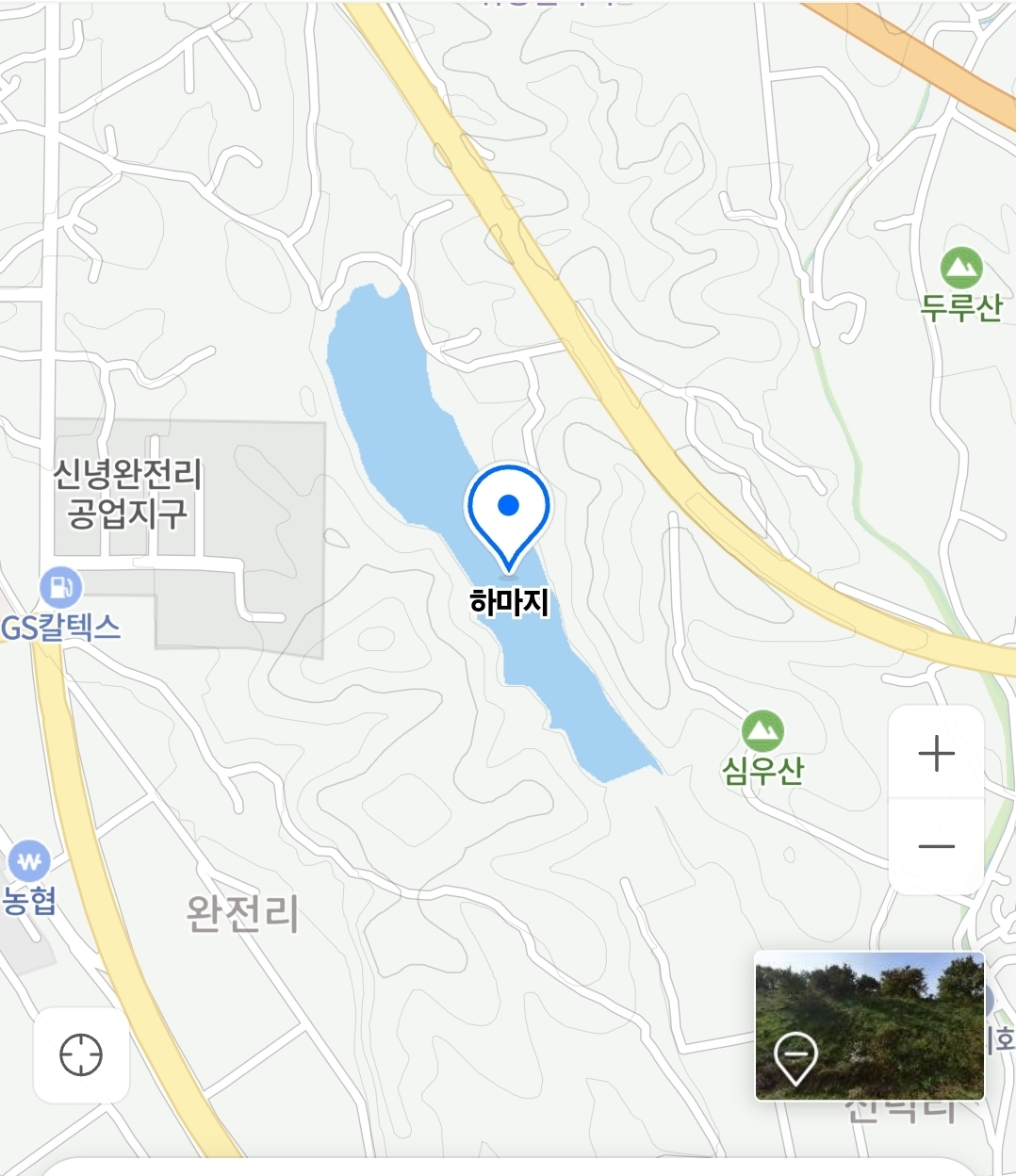Select the 농협 bank marker

tap(30, 860)
